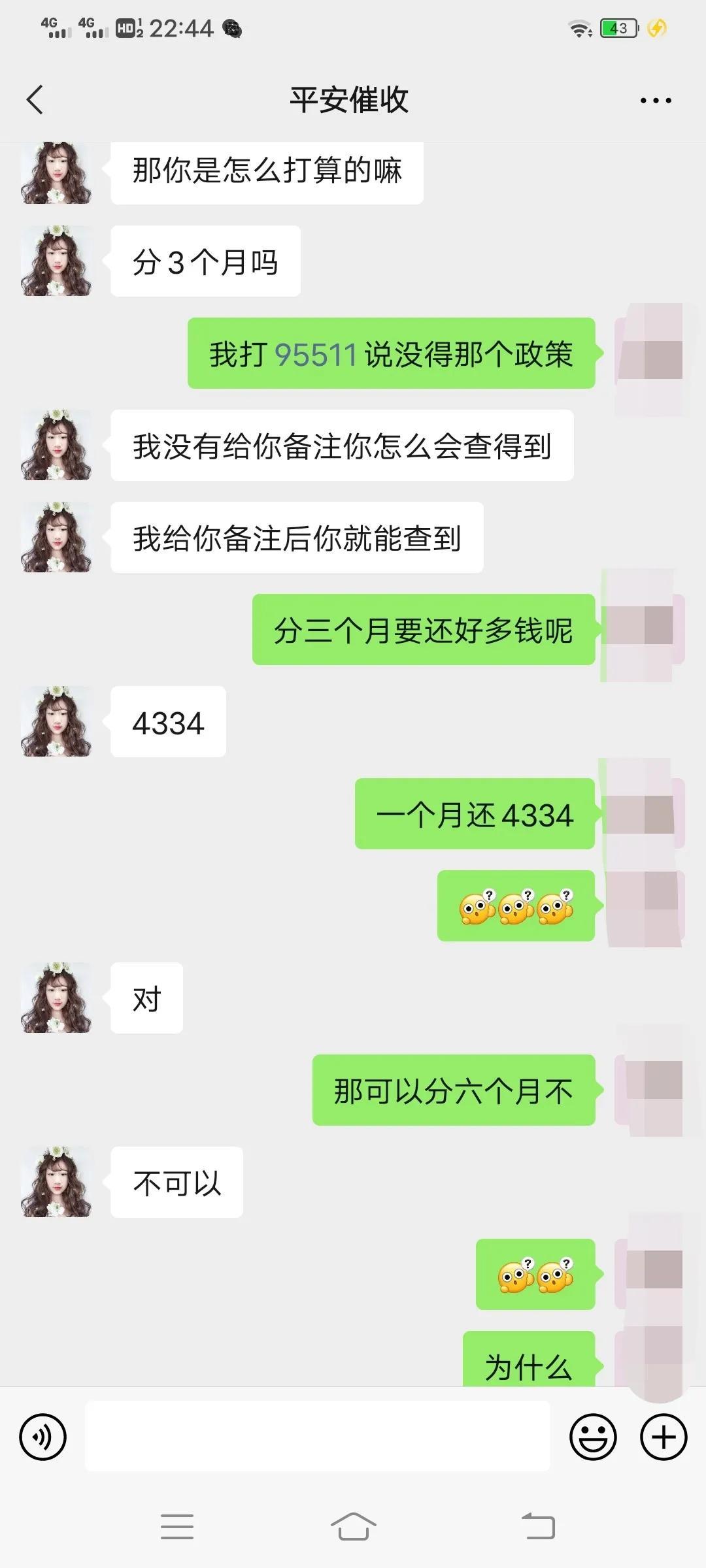
Task: Tap the 95511 phone number link
Action: (x=316, y=355)
